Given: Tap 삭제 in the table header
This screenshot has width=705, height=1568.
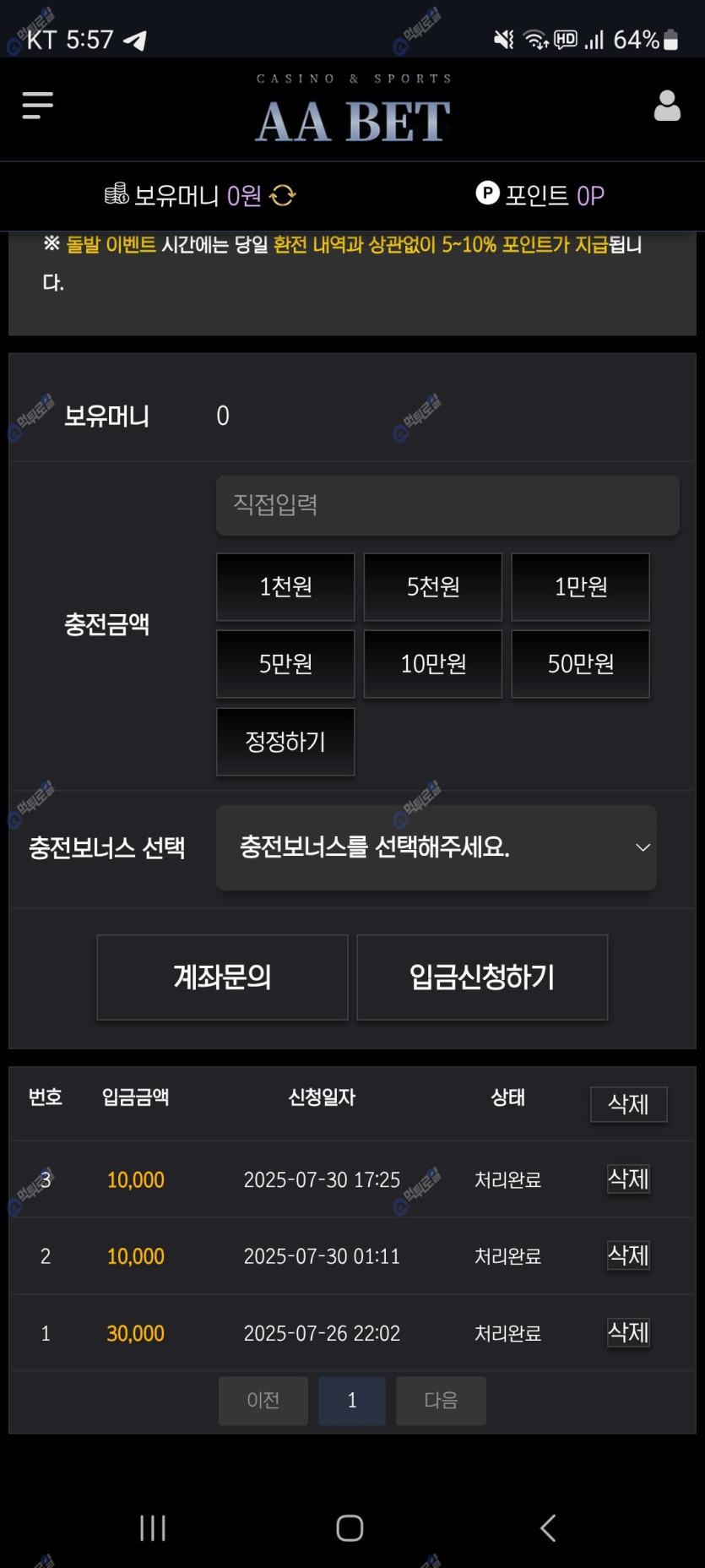Looking at the screenshot, I should [628, 1104].
